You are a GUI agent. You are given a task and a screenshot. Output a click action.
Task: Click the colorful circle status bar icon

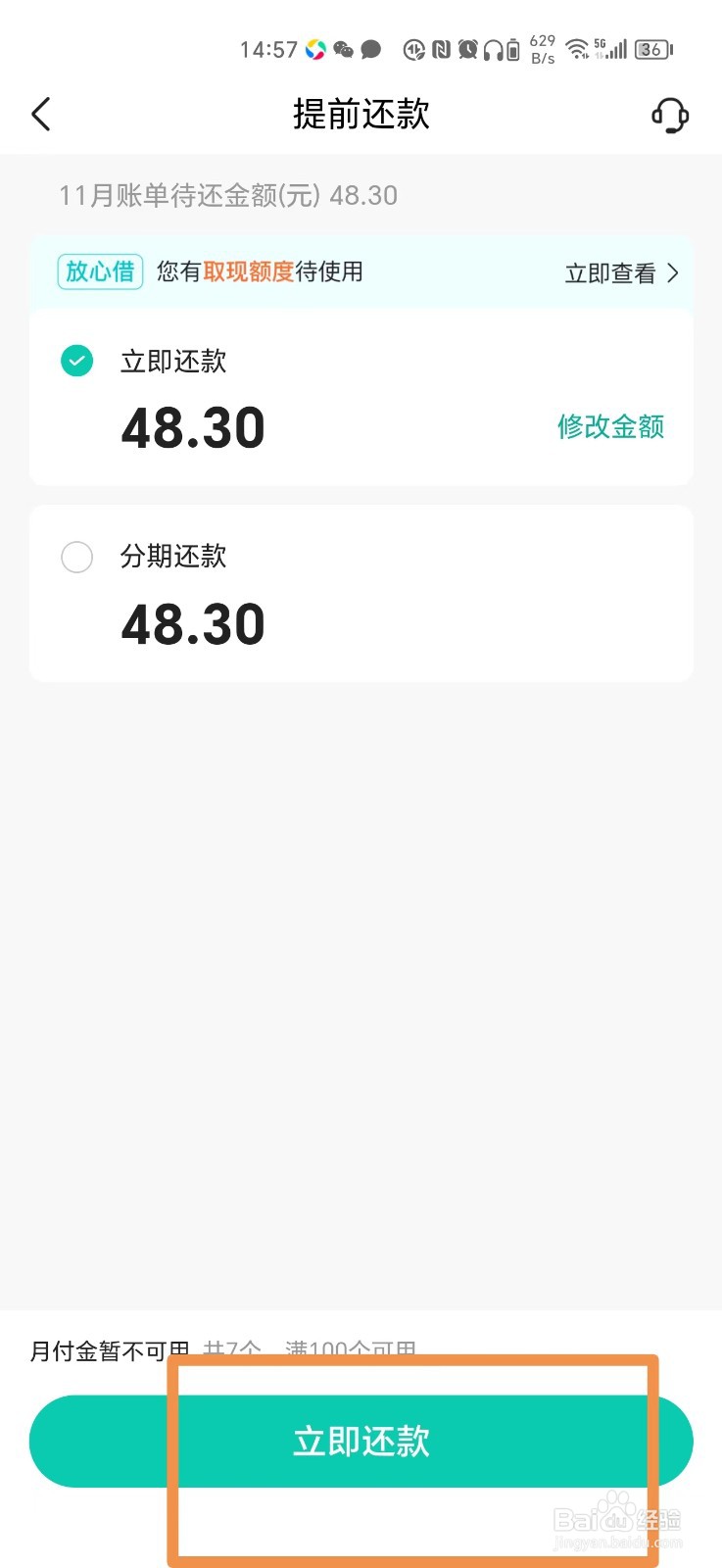[x=314, y=49]
